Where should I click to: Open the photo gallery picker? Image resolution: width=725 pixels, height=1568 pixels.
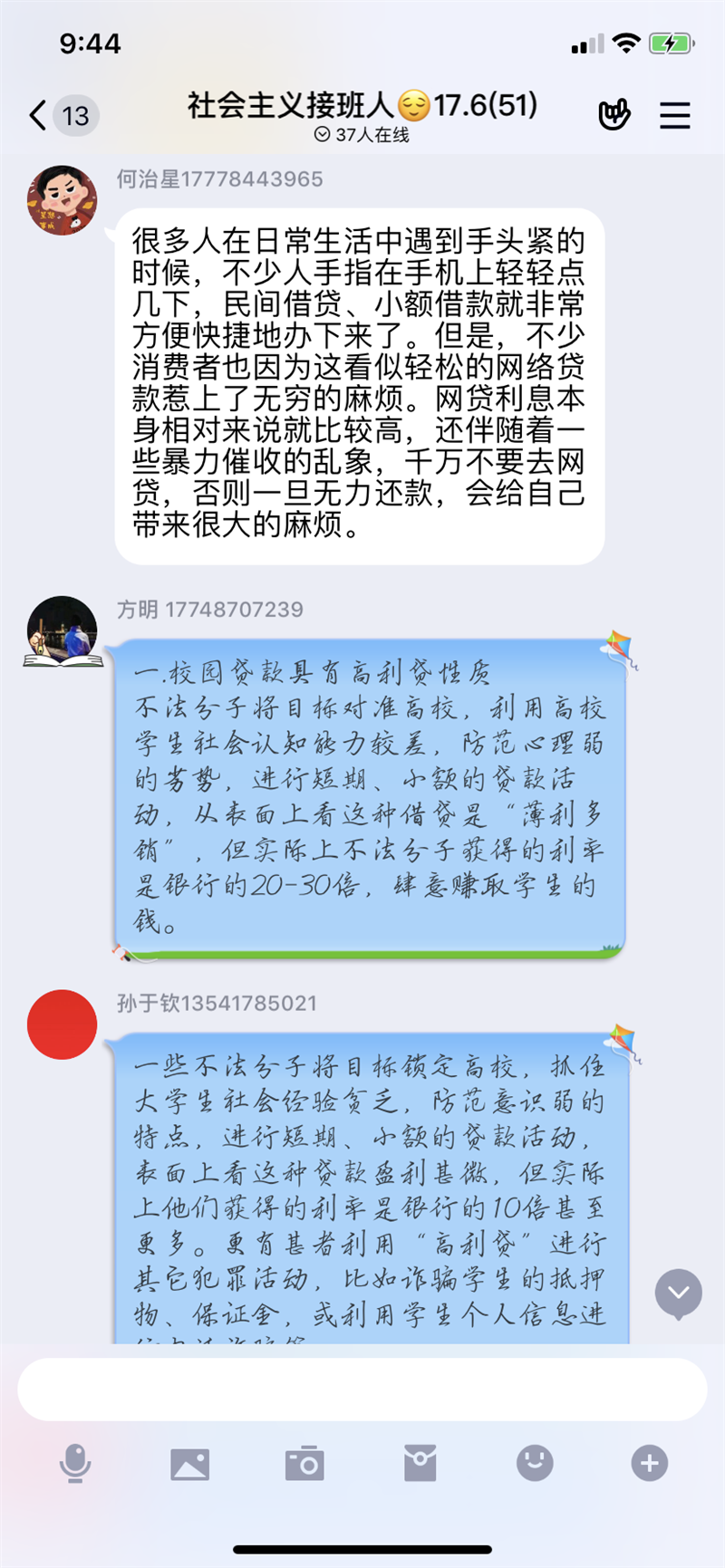coord(189,1464)
